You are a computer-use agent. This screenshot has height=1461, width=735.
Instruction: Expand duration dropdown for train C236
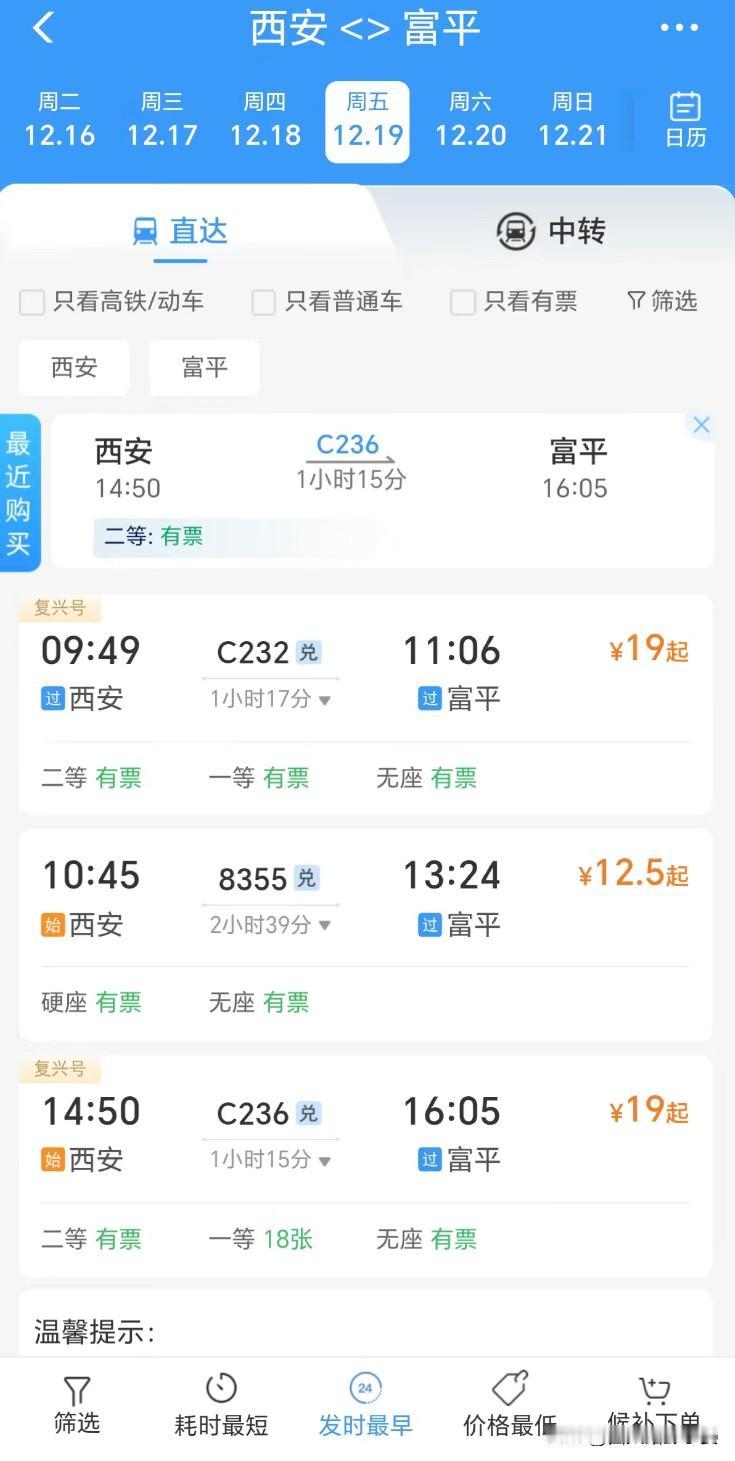pos(269,1160)
